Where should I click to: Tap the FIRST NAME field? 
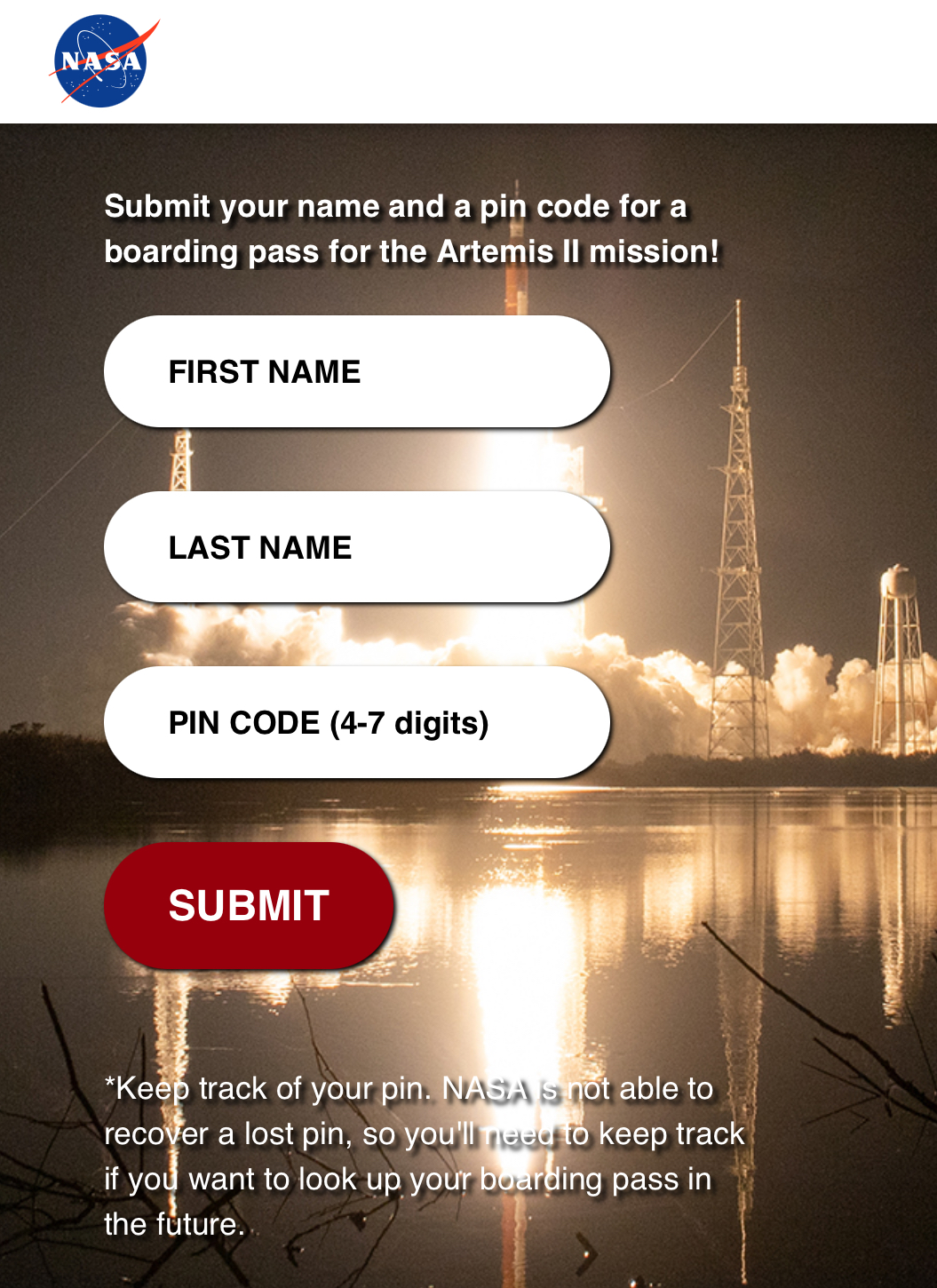point(357,371)
